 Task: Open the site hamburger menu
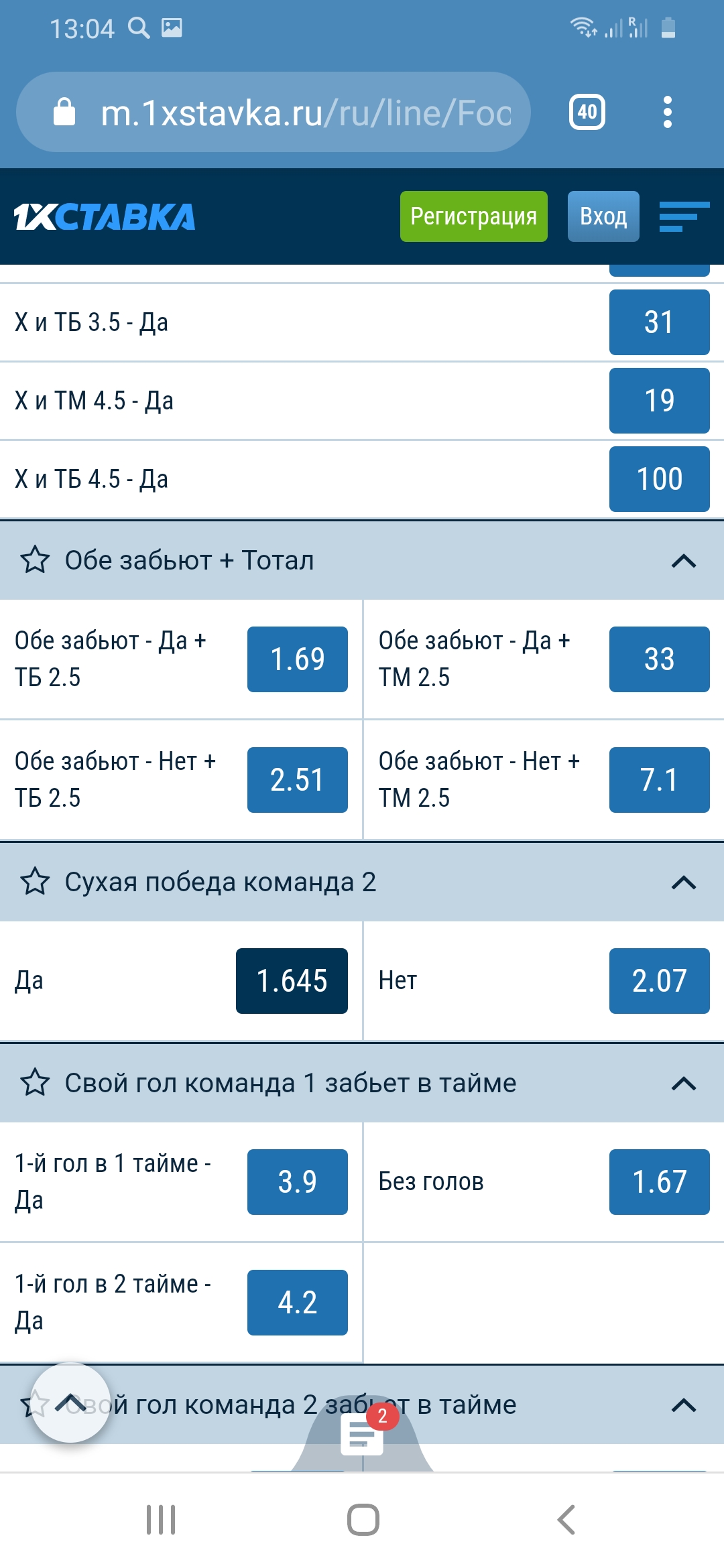684,216
